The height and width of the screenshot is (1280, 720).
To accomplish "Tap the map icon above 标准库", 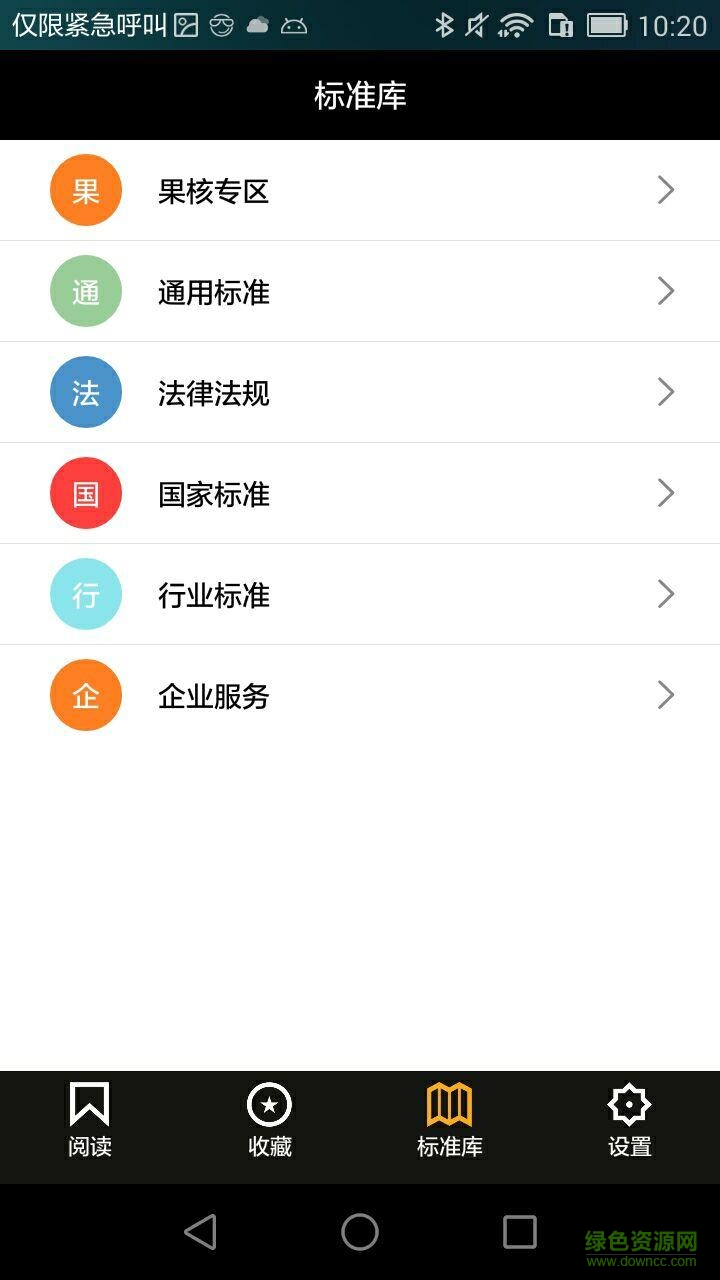I will (449, 1104).
